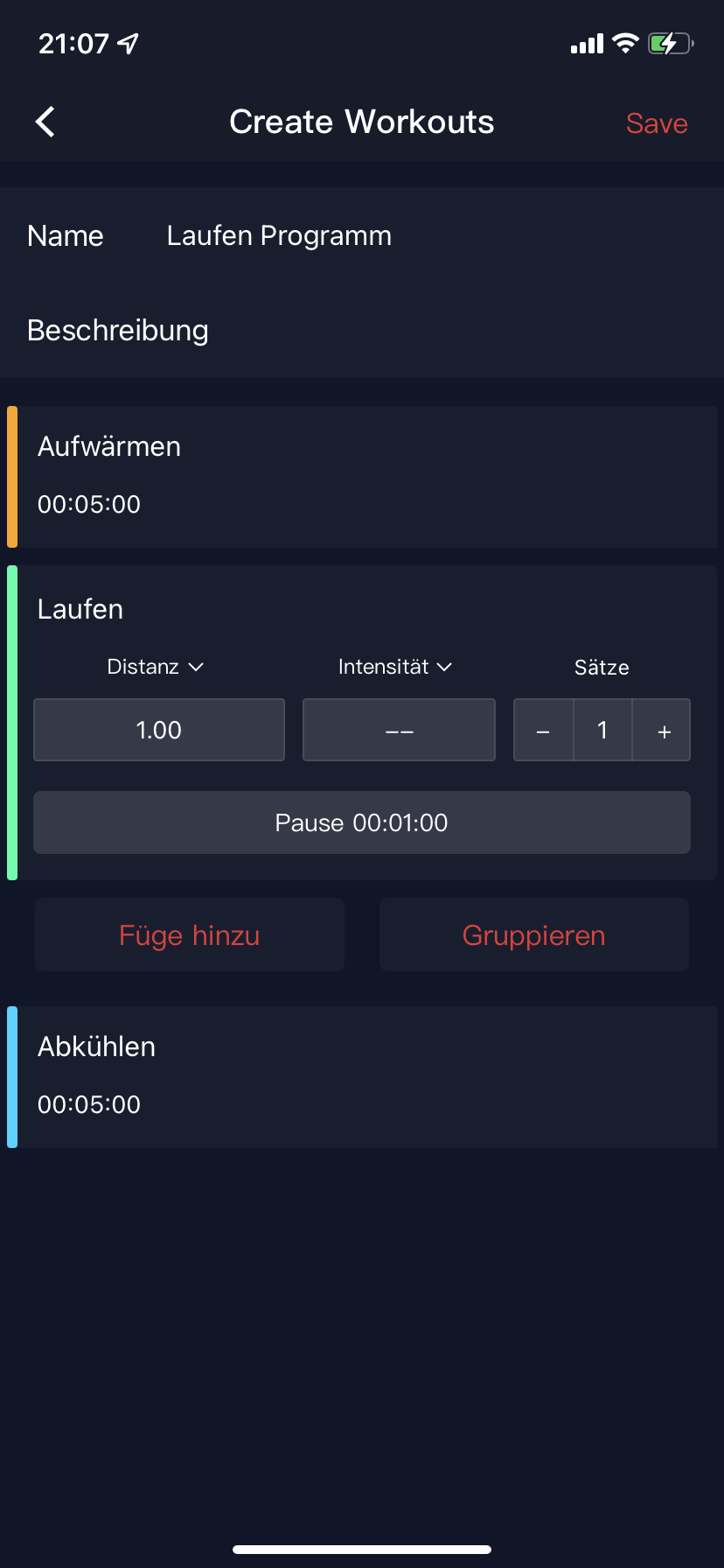Edit the distance value 1.00
724x1568 pixels.
[x=159, y=730]
